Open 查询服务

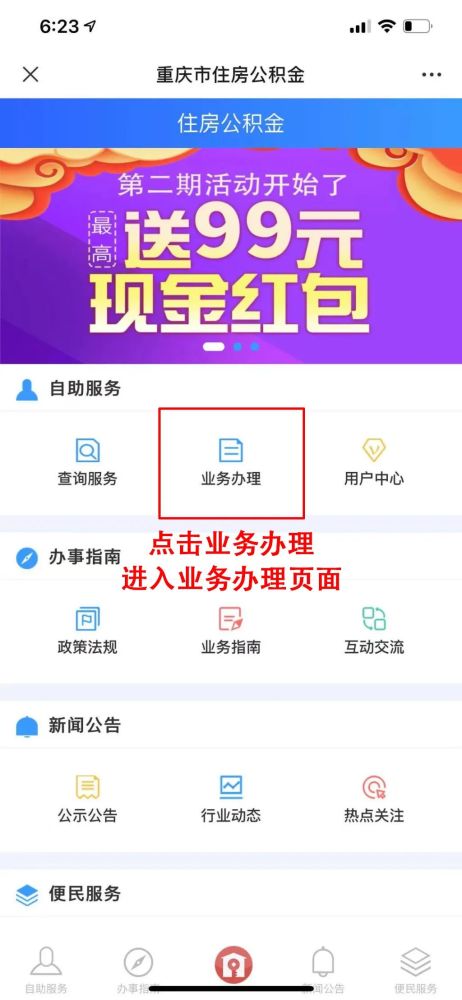pos(87,462)
